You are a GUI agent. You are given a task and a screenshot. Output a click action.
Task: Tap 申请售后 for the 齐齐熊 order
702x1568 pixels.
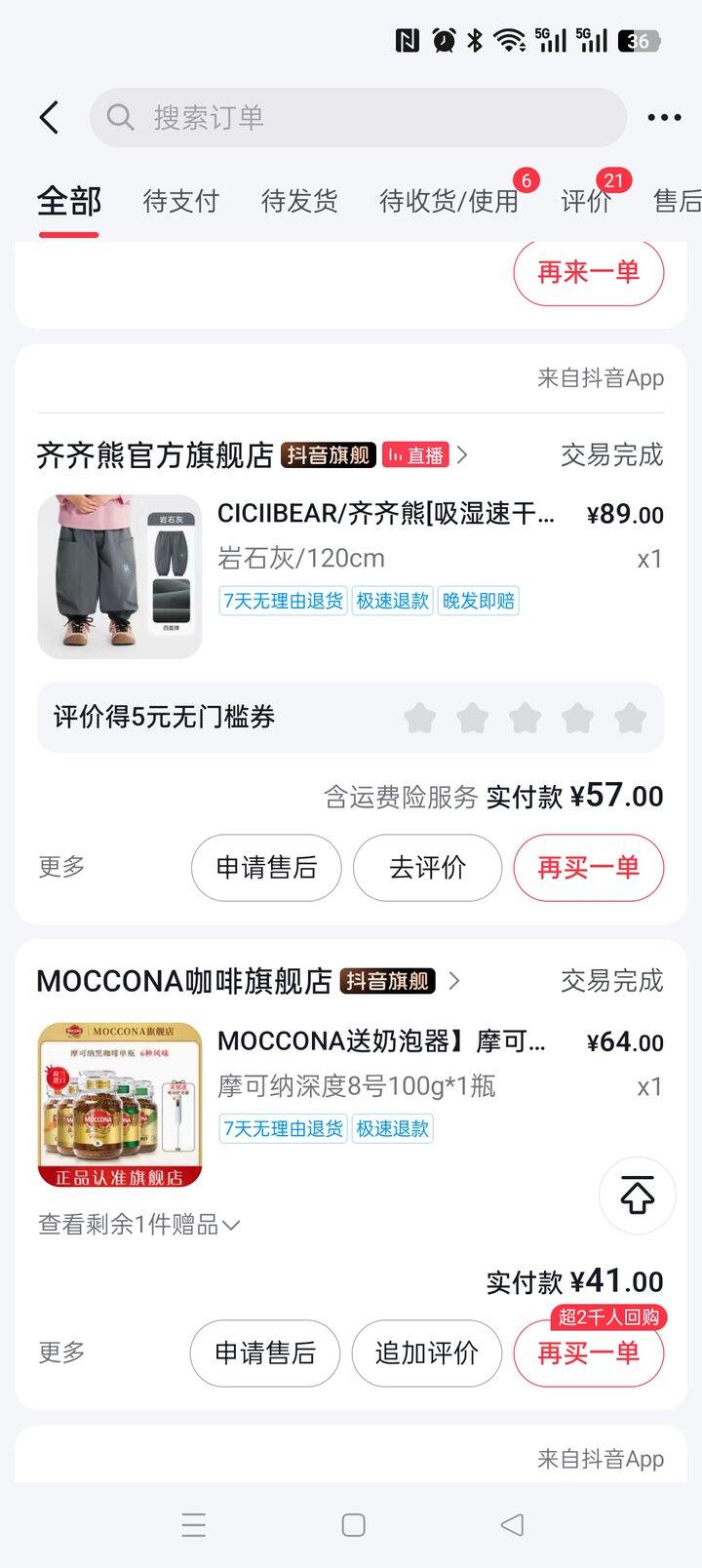266,867
